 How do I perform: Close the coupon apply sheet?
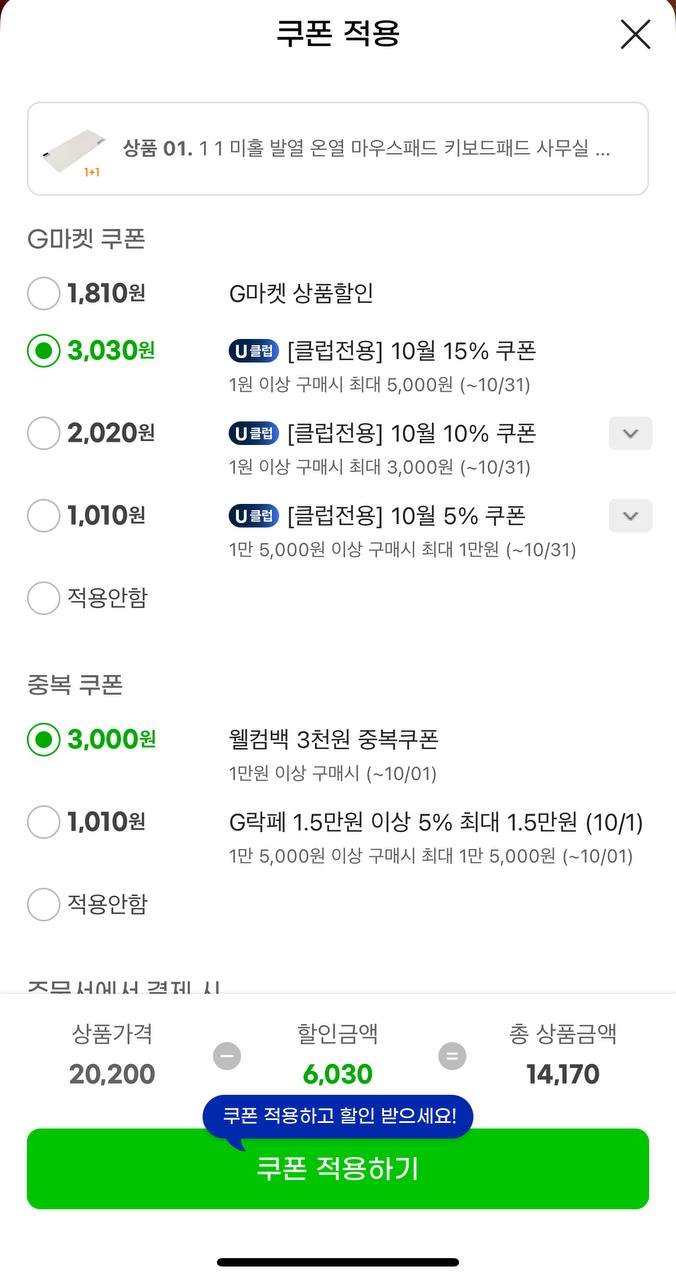[x=635, y=35]
